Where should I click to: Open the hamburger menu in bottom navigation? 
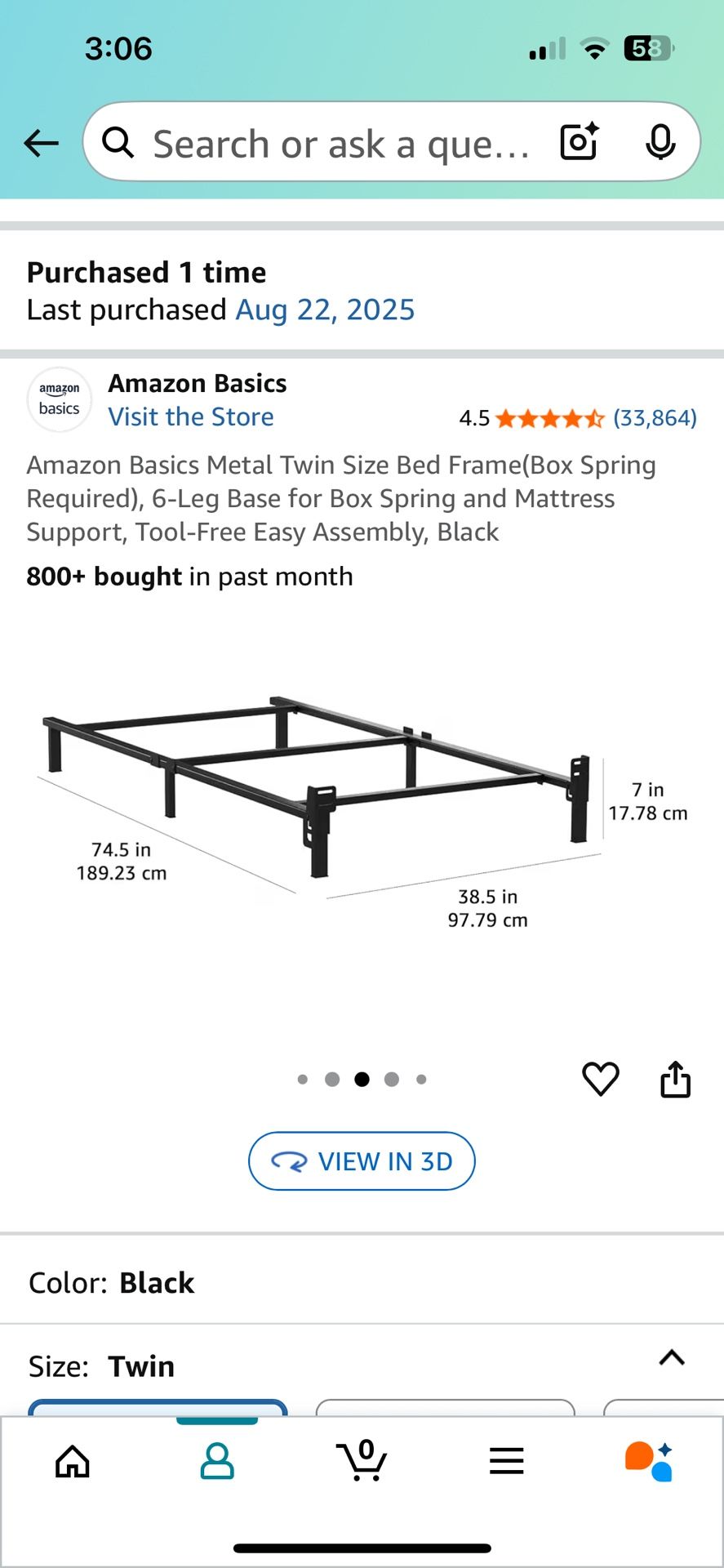[506, 1461]
